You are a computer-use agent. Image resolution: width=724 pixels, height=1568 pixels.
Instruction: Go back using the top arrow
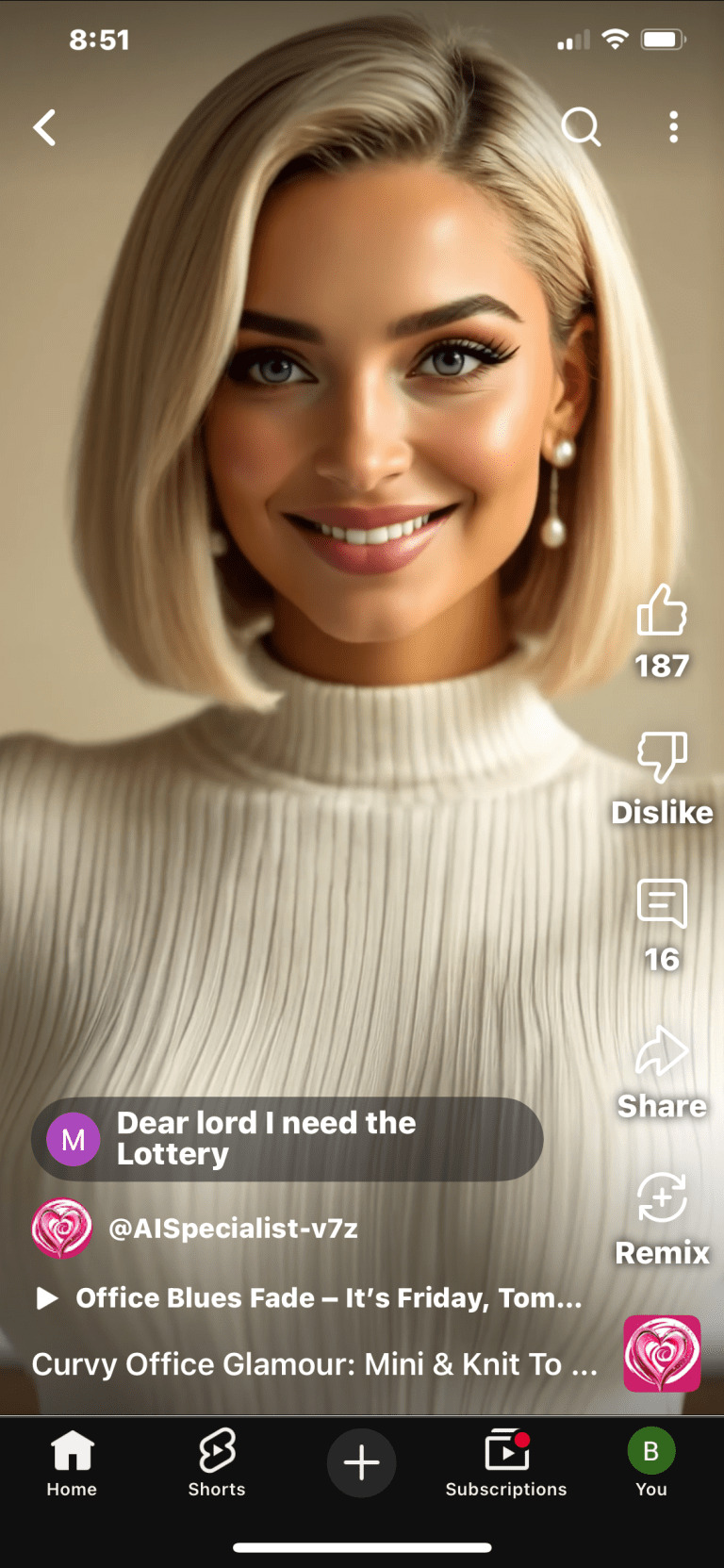[x=45, y=127]
